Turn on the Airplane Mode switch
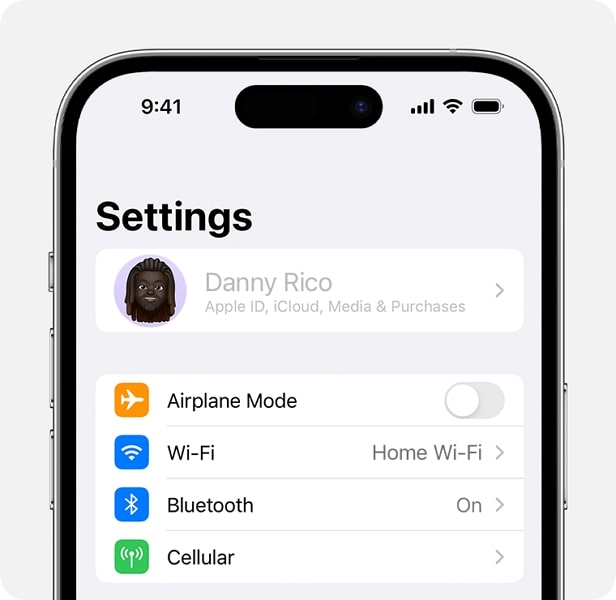Viewport: 616px width, 600px height. [474, 401]
